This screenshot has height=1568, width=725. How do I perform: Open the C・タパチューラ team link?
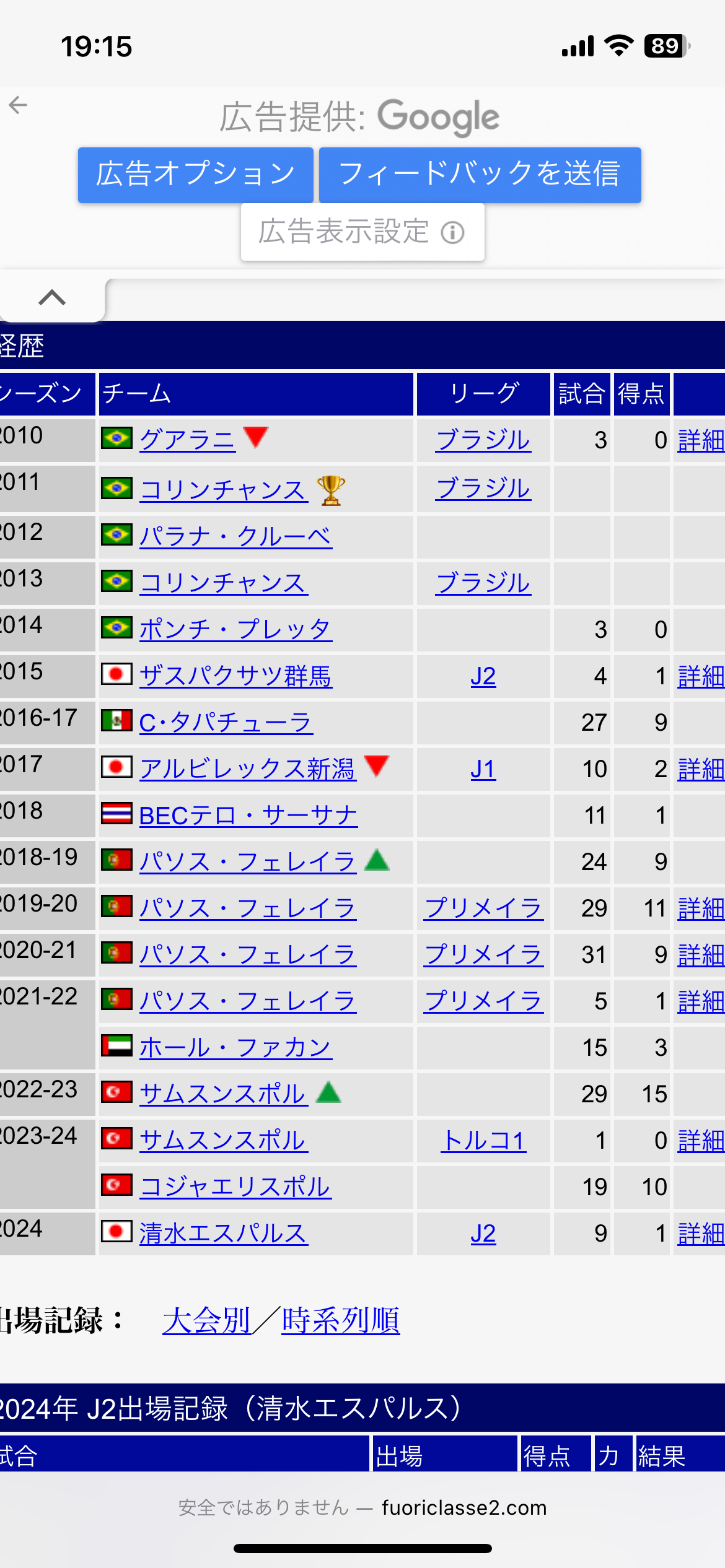[226, 722]
